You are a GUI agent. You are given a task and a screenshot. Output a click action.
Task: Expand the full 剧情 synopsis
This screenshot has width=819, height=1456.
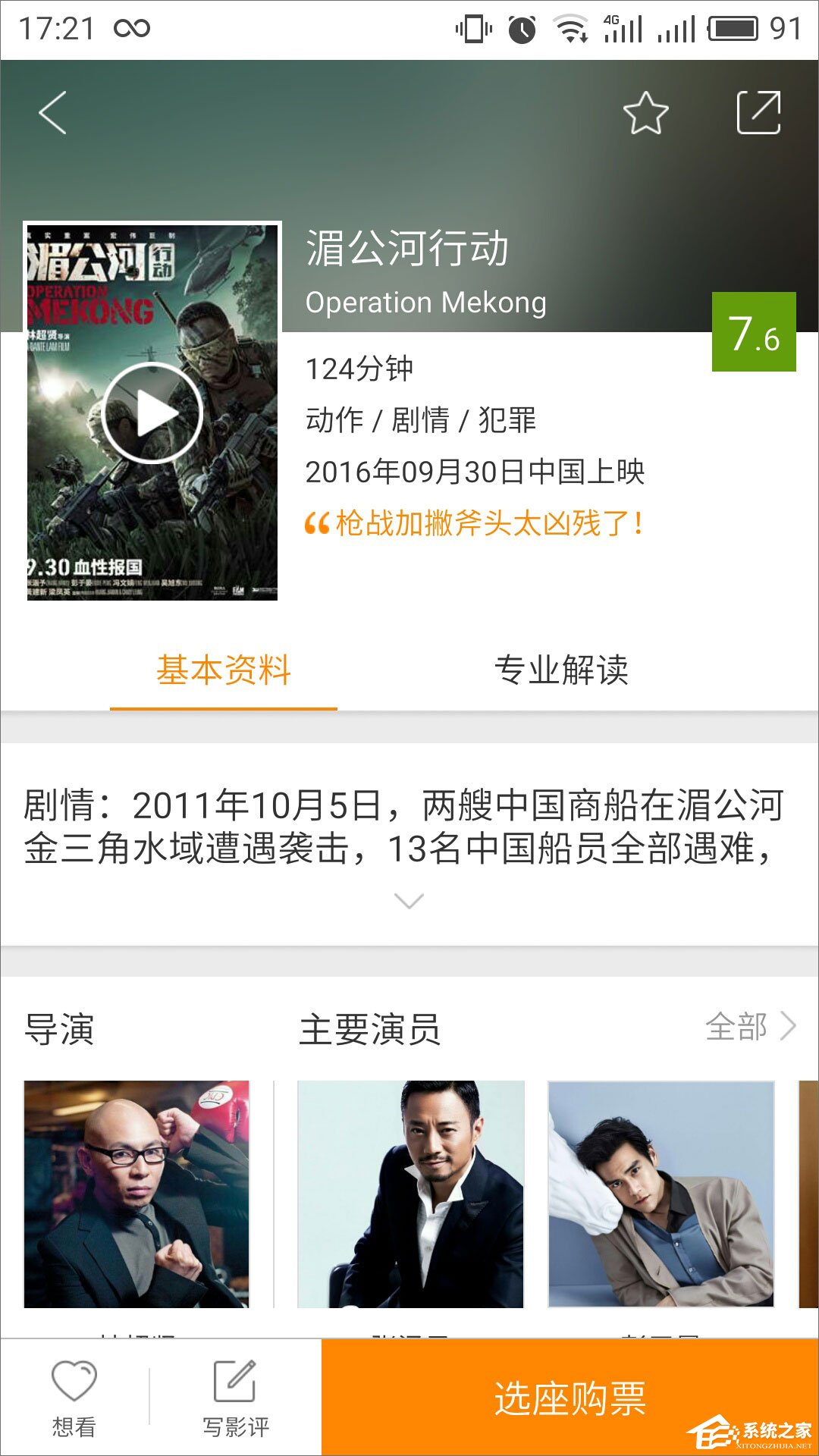click(x=409, y=901)
